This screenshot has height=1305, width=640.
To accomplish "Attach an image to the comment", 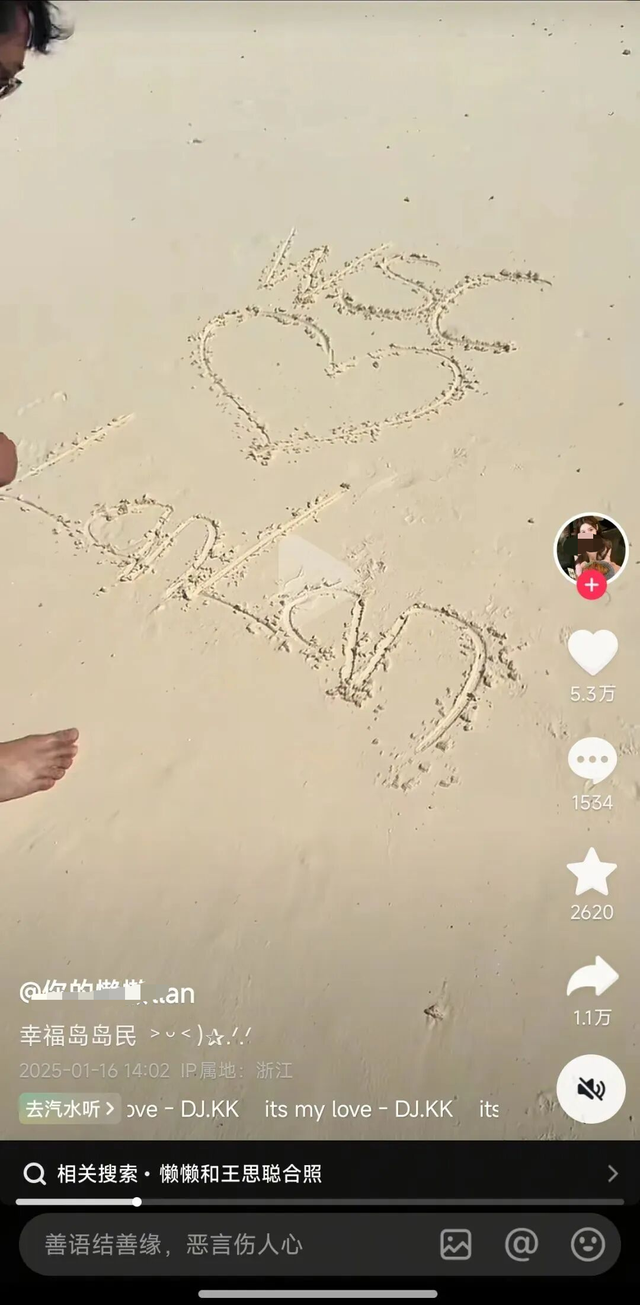I will [456, 1244].
